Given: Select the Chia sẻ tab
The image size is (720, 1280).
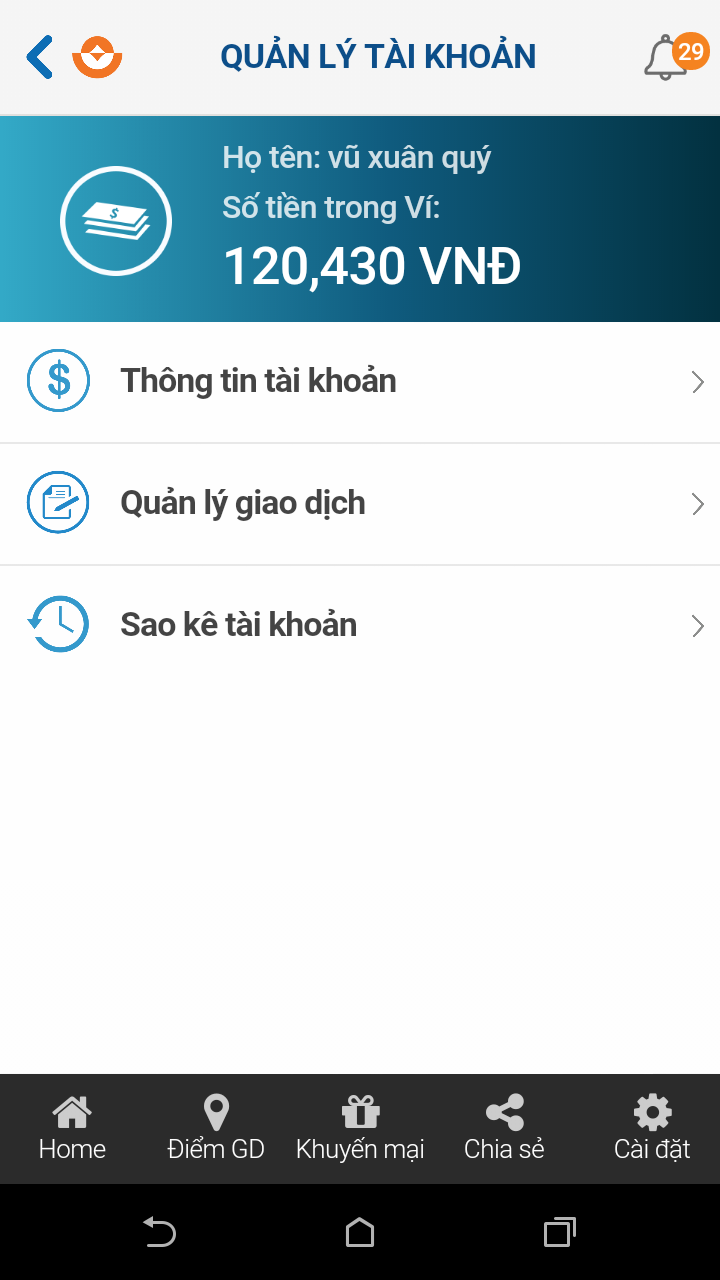Looking at the screenshot, I should click(504, 1129).
